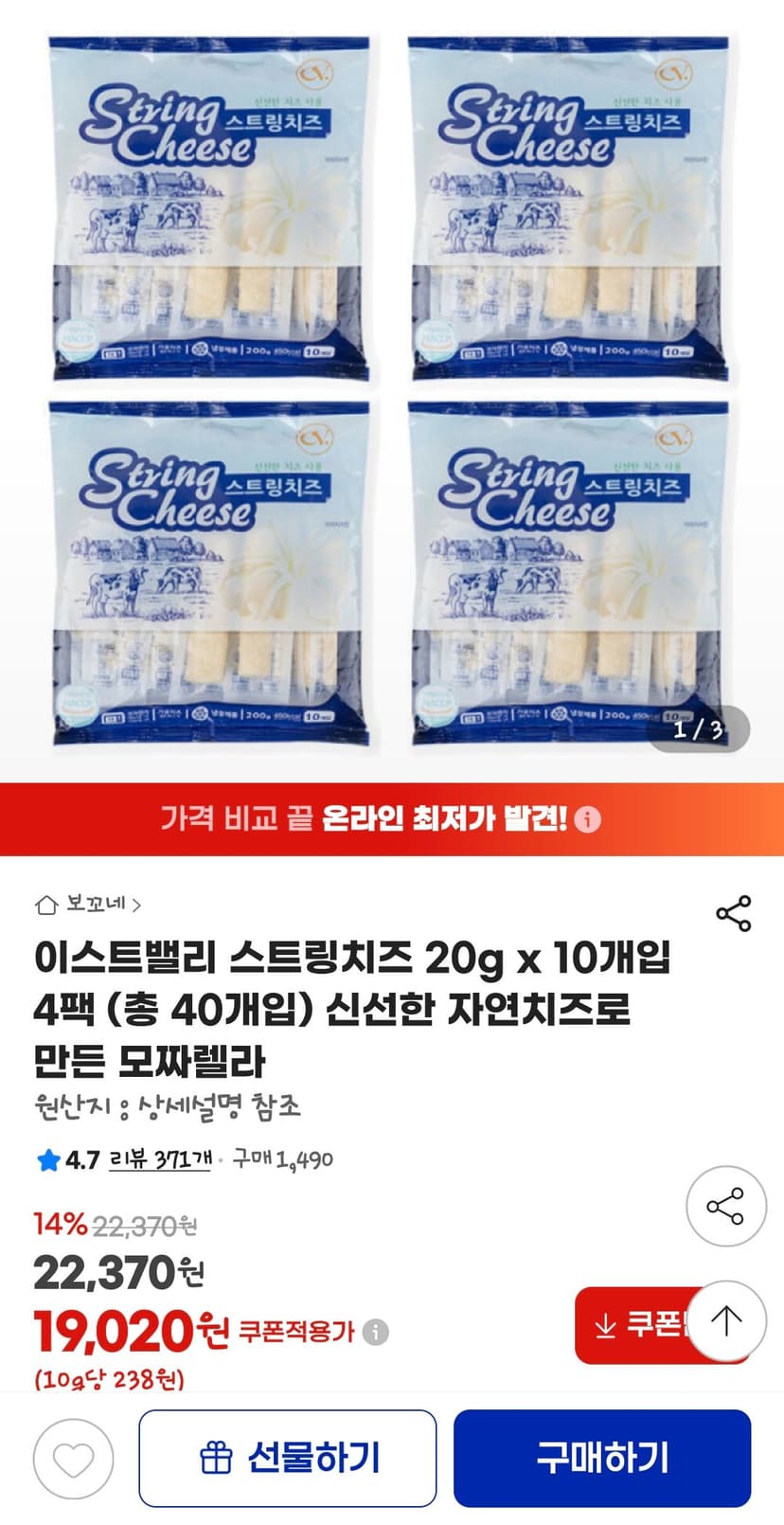
Task: Open the 371 reviews link
Action: (x=159, y=1158)
